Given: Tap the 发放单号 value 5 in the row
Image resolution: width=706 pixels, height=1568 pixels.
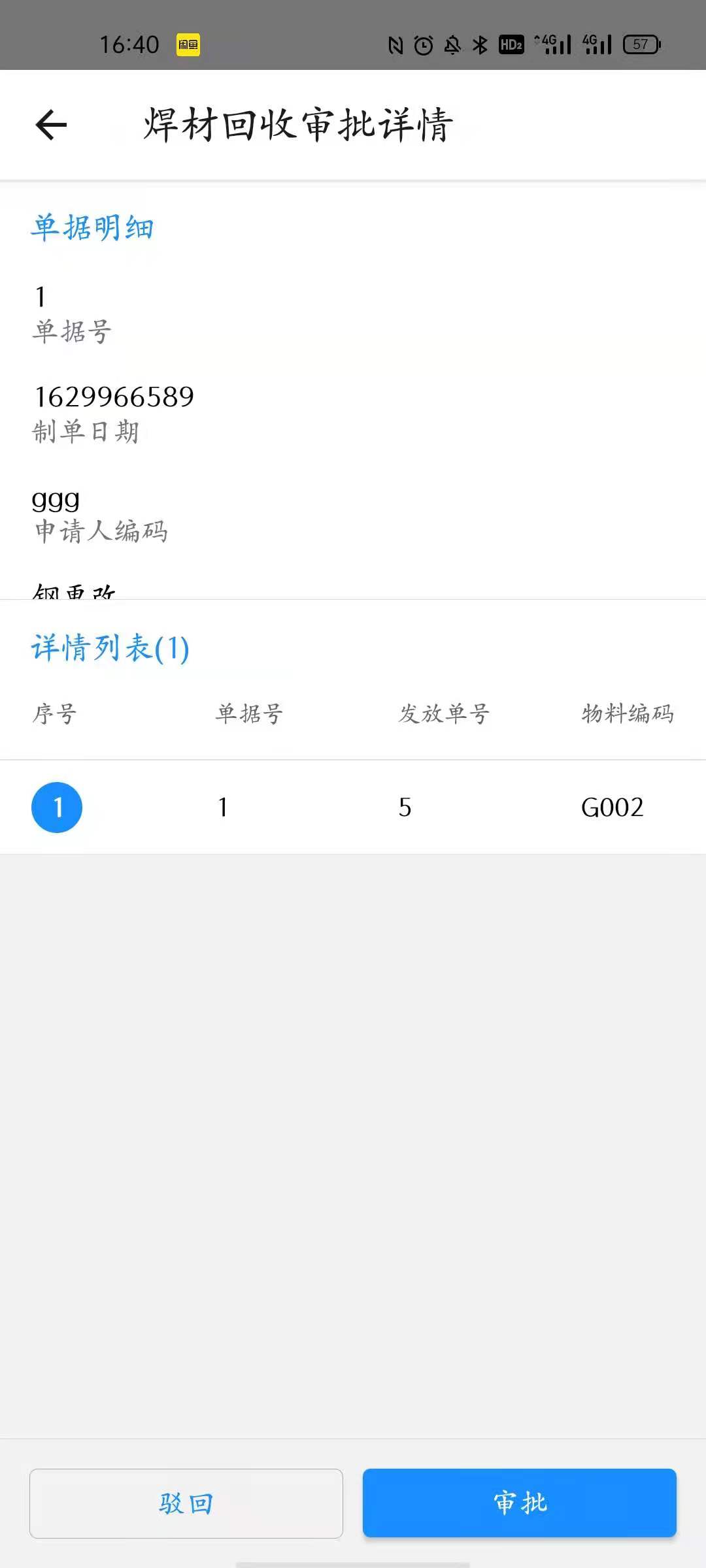Looking at the screenshot, I should tap(405, 807).
